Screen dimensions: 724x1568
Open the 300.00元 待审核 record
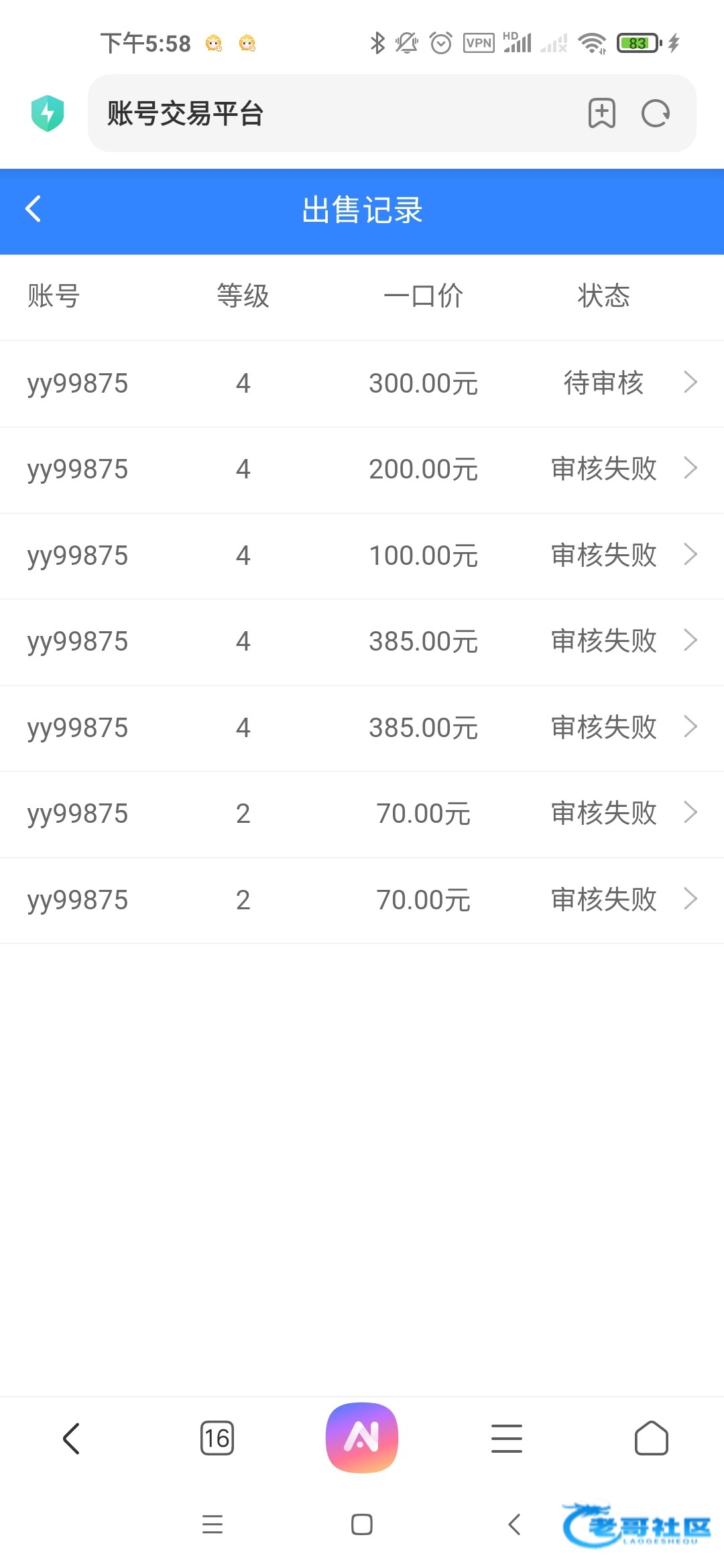click(x=362, y=383)
